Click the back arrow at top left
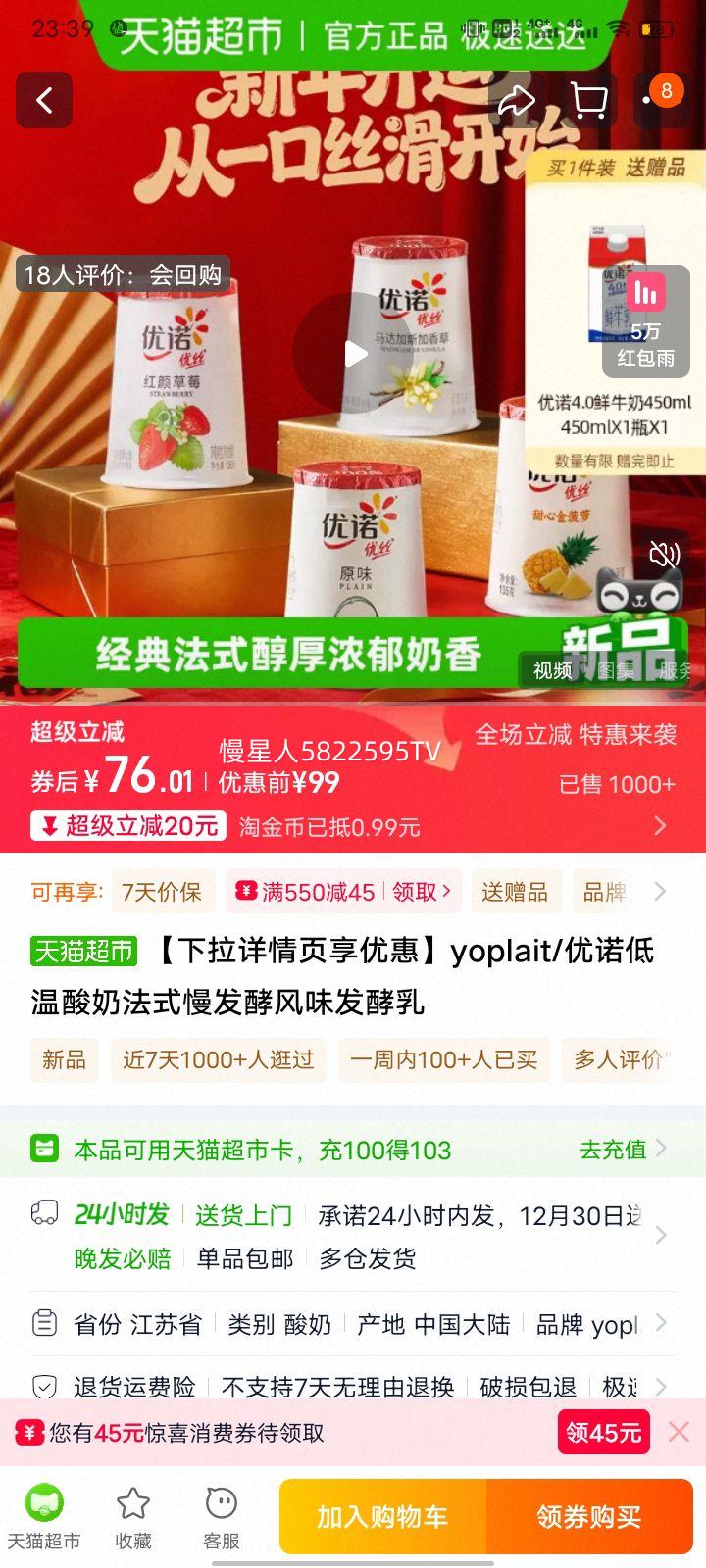 pyautogui.click(x=43, y=101)
